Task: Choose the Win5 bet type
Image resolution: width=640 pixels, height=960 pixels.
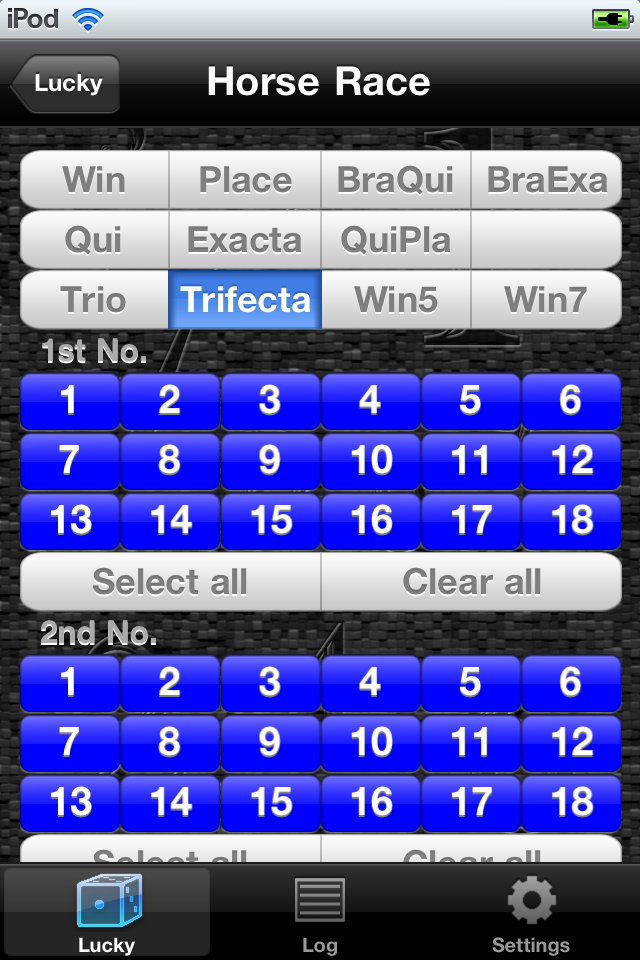Action: click(x=395, y=300)
